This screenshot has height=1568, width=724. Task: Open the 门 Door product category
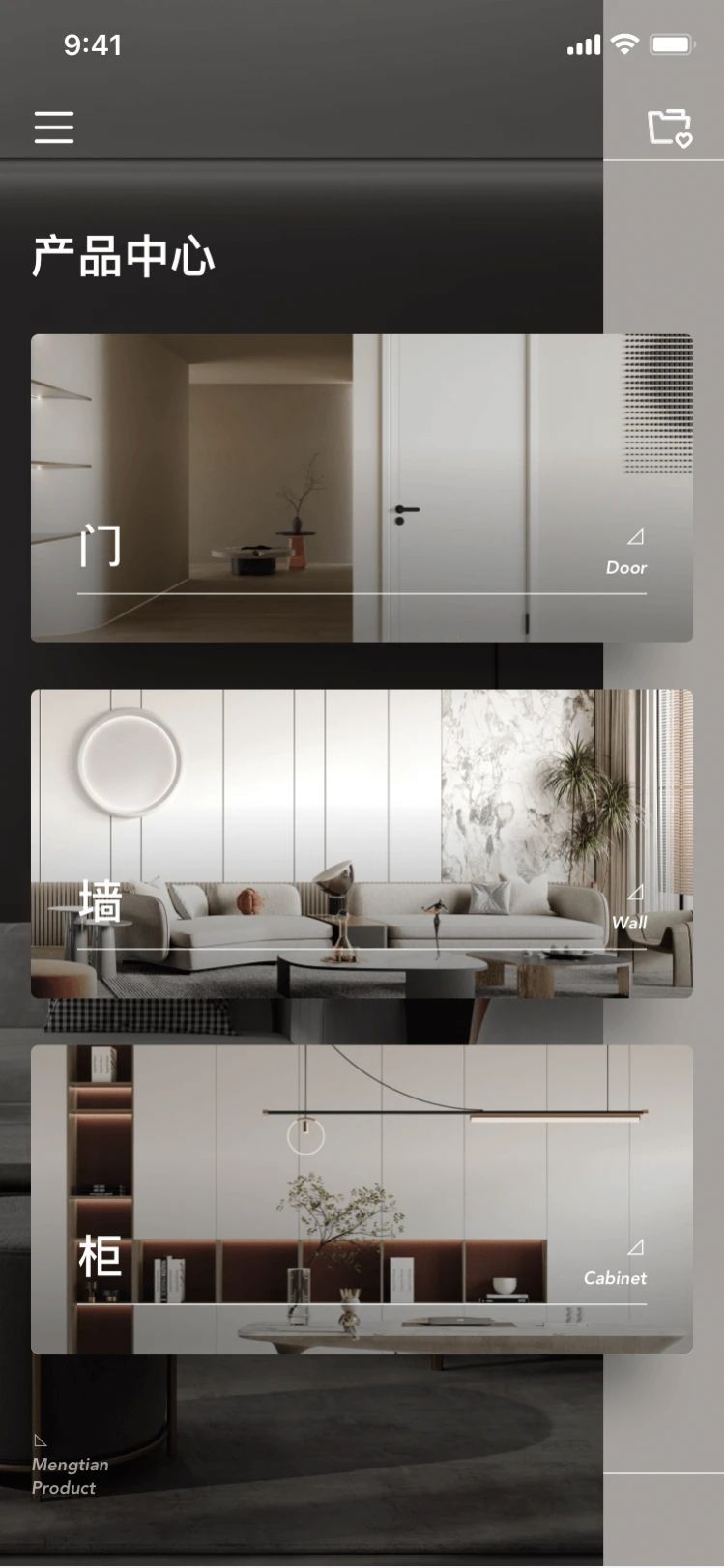click(362, 488)
